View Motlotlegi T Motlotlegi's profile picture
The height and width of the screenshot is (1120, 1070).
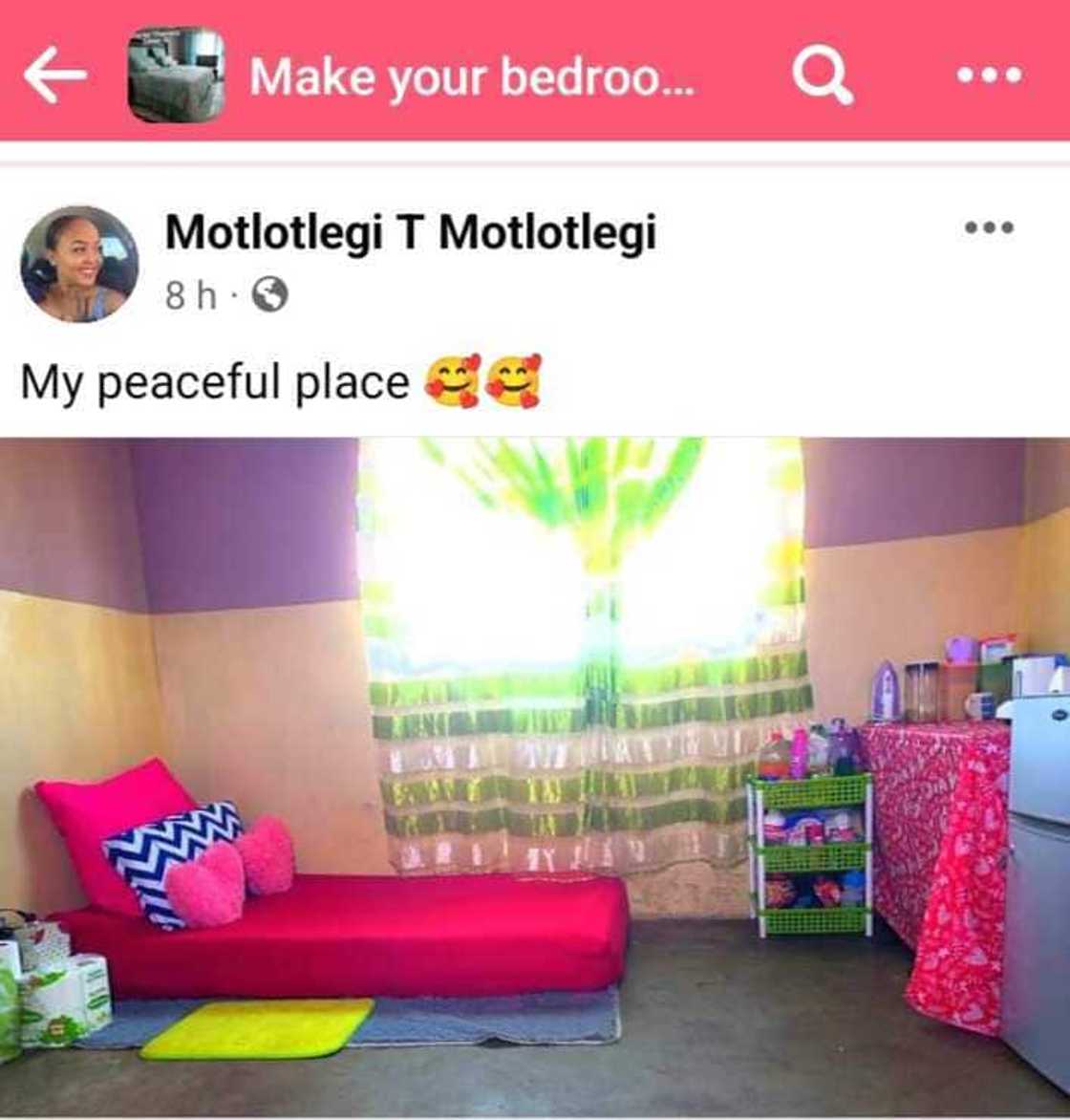79,264
